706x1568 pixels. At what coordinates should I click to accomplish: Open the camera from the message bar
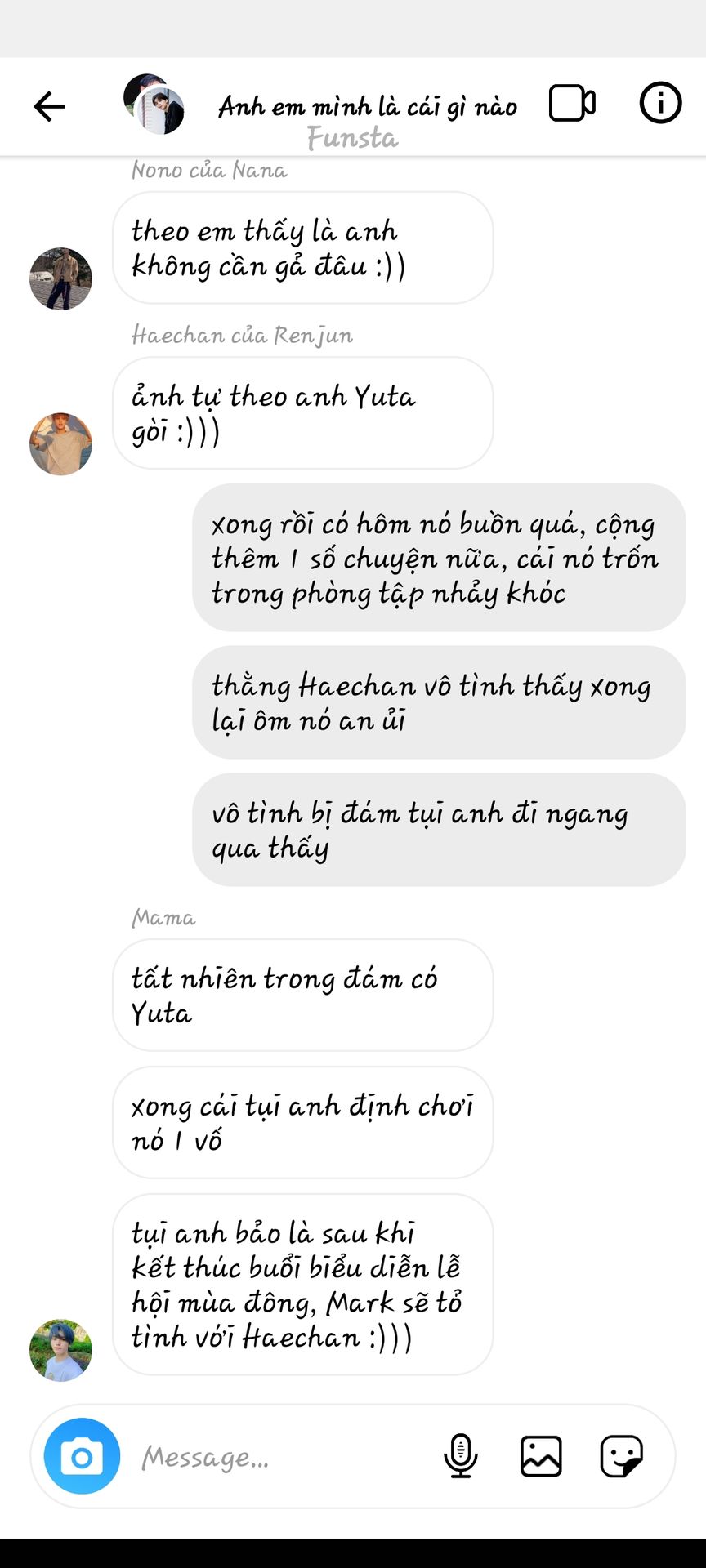click(82, 1456)
